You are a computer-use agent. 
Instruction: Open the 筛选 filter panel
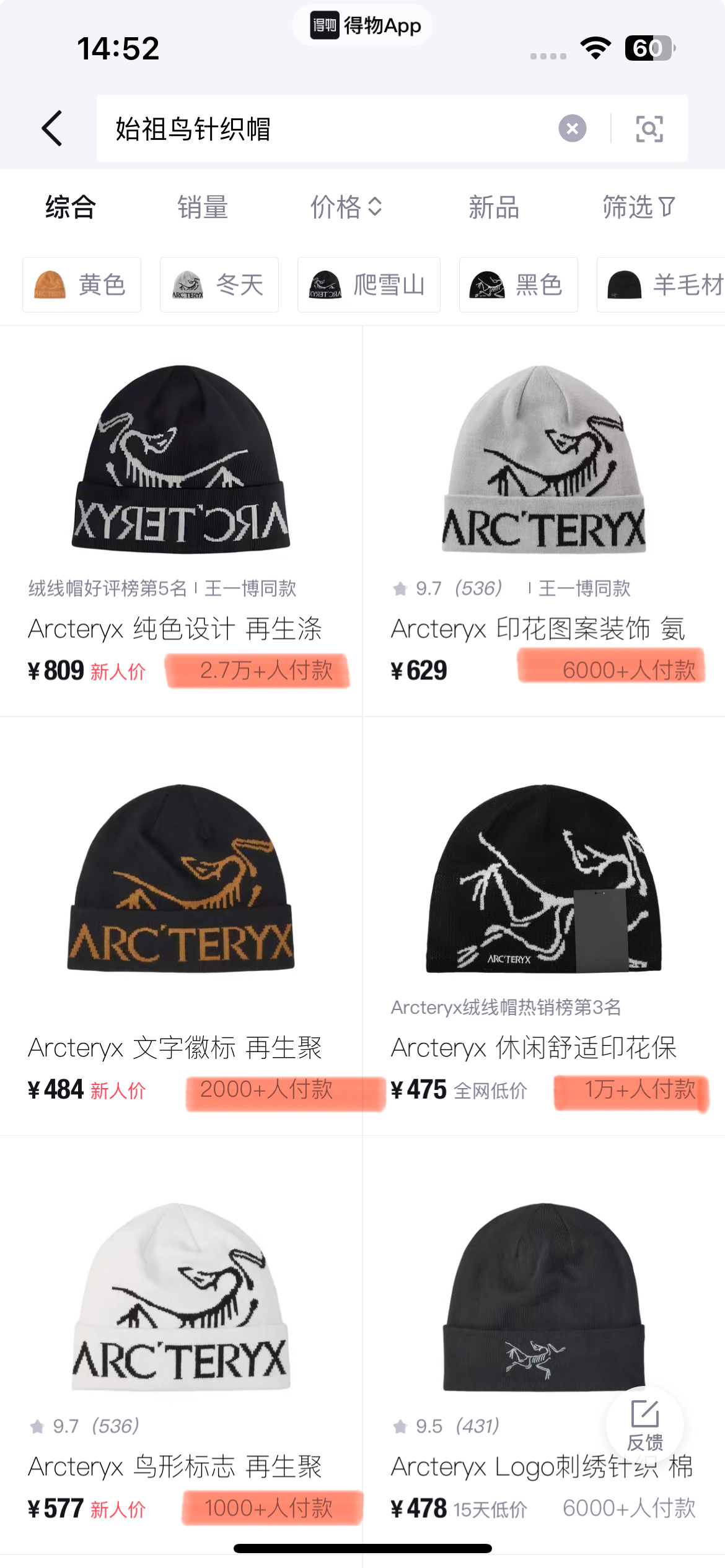pos(638,207)
